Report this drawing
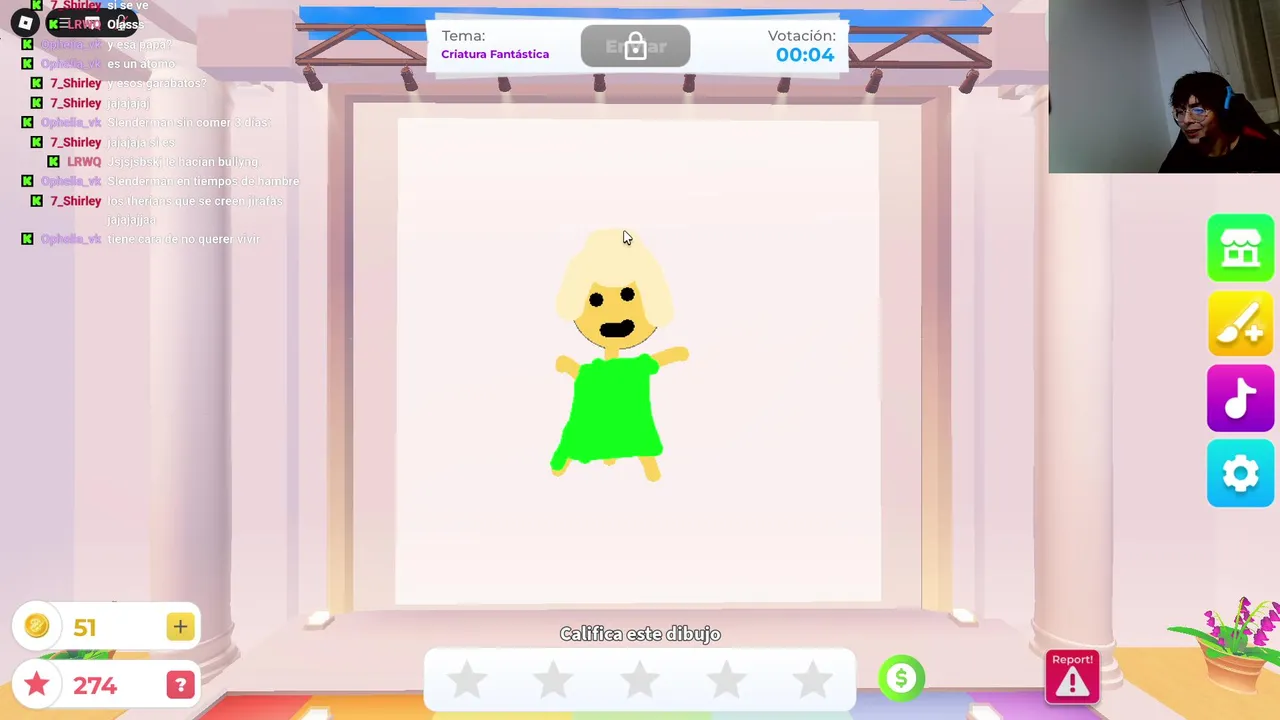Image resolution: width=1280 pixels, height=720 pixels. coord(1072,677)
